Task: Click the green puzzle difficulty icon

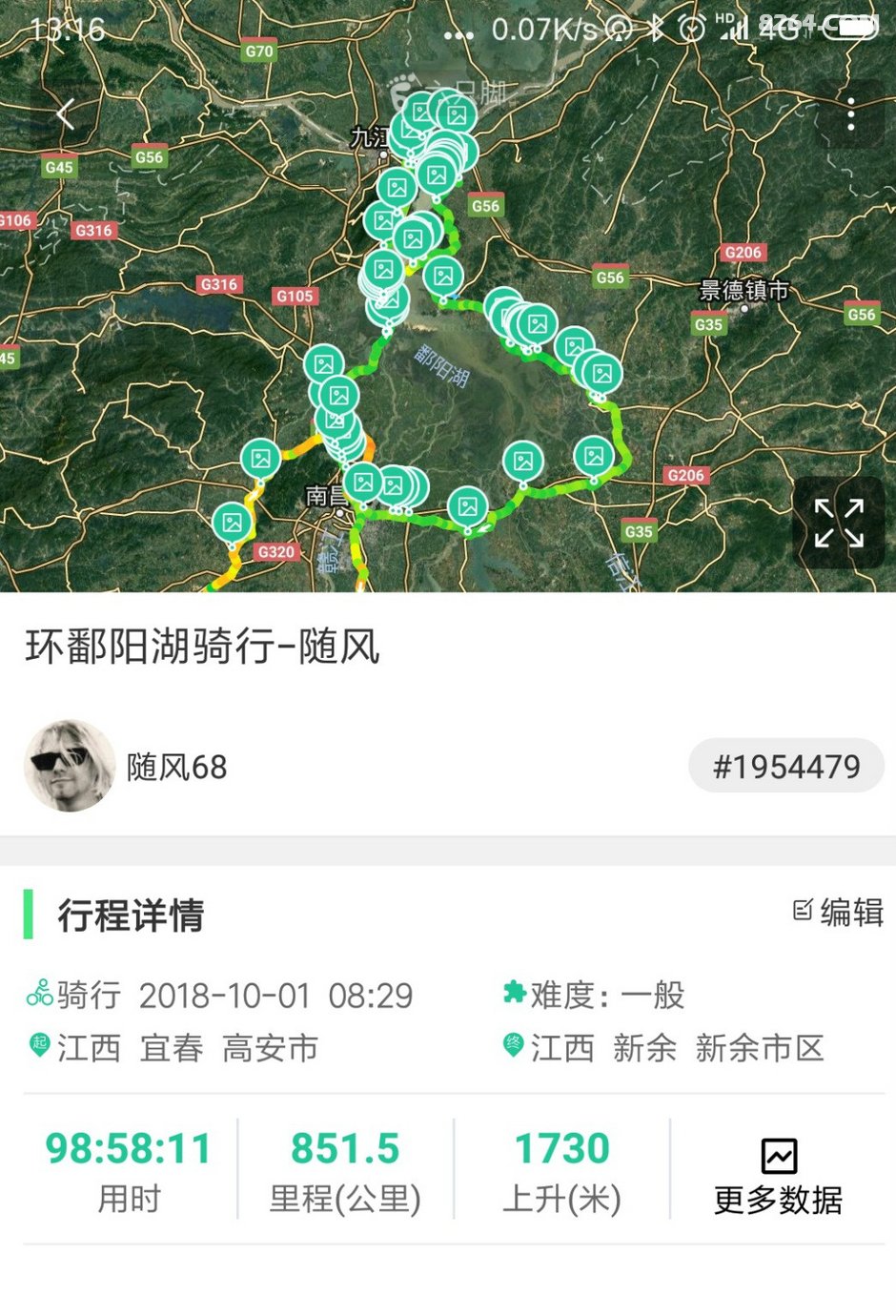Action: click(517, 993)
